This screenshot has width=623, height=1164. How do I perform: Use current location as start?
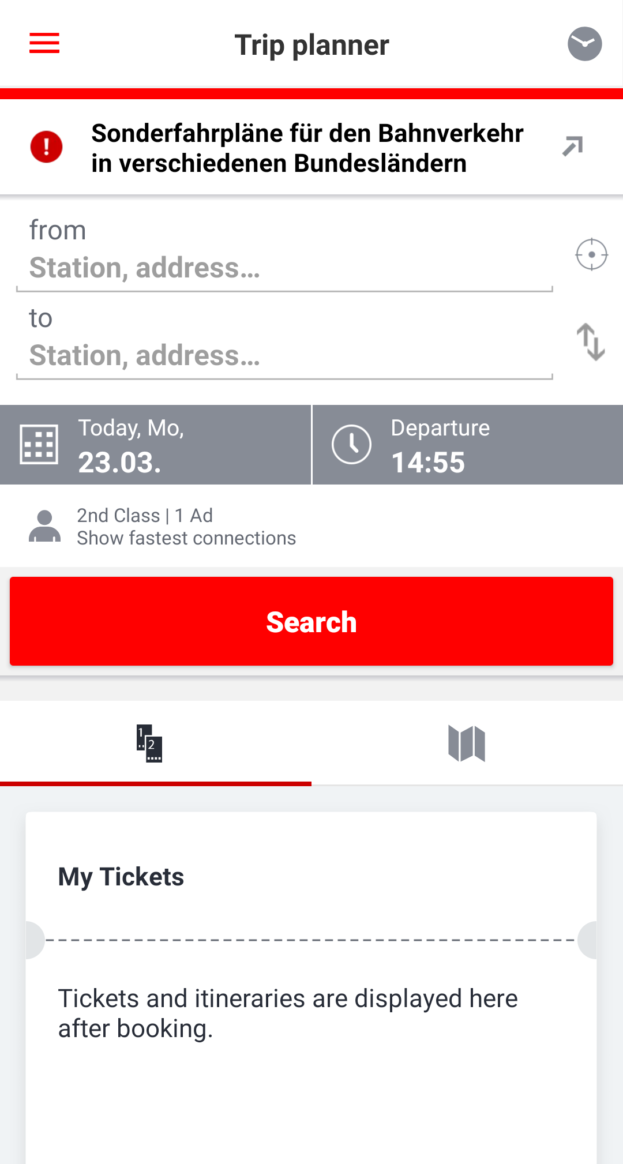tap(591, 255)
